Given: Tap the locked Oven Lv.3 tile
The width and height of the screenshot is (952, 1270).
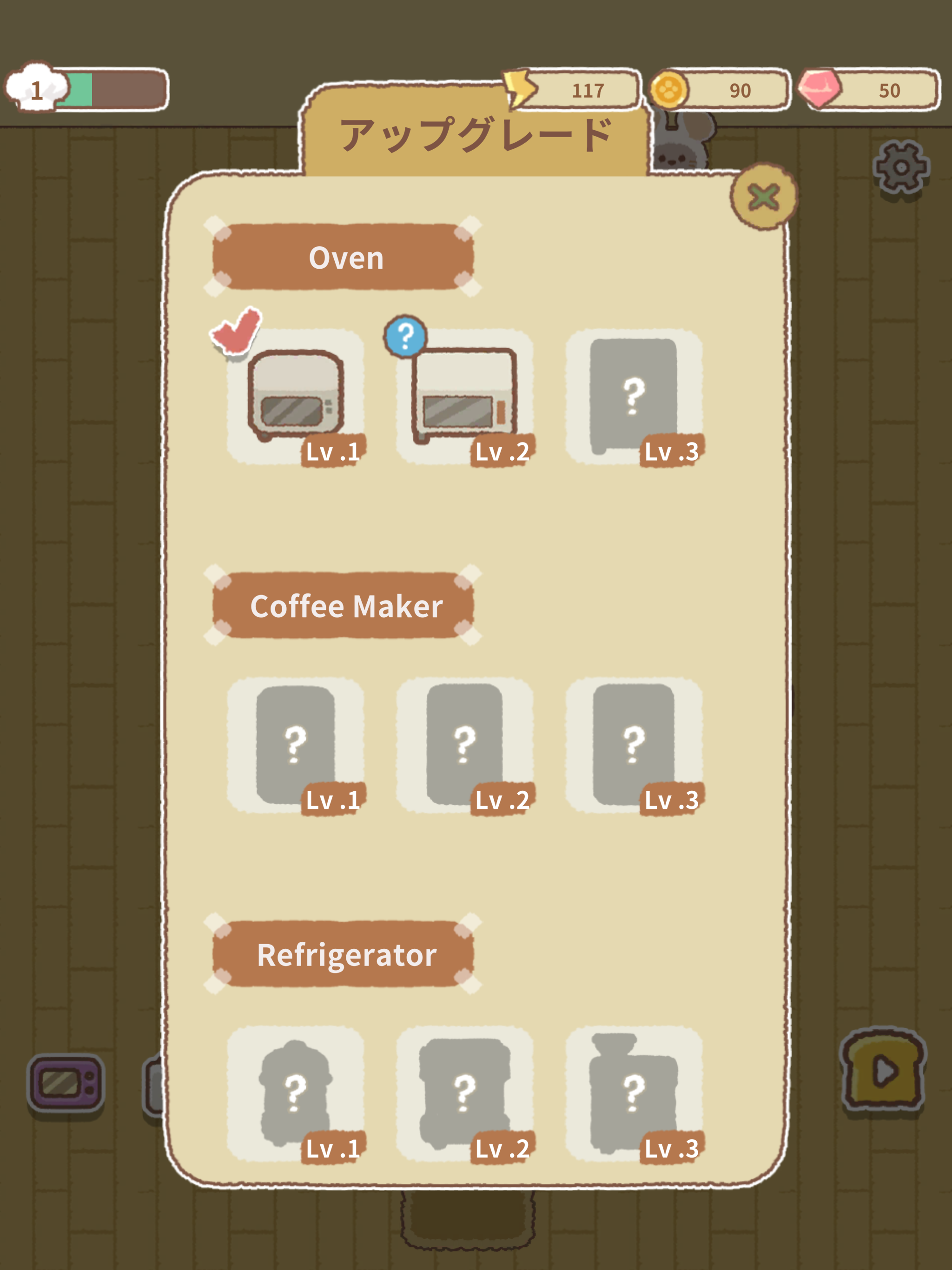Looking at the screenshot, I should pos(634,396).
